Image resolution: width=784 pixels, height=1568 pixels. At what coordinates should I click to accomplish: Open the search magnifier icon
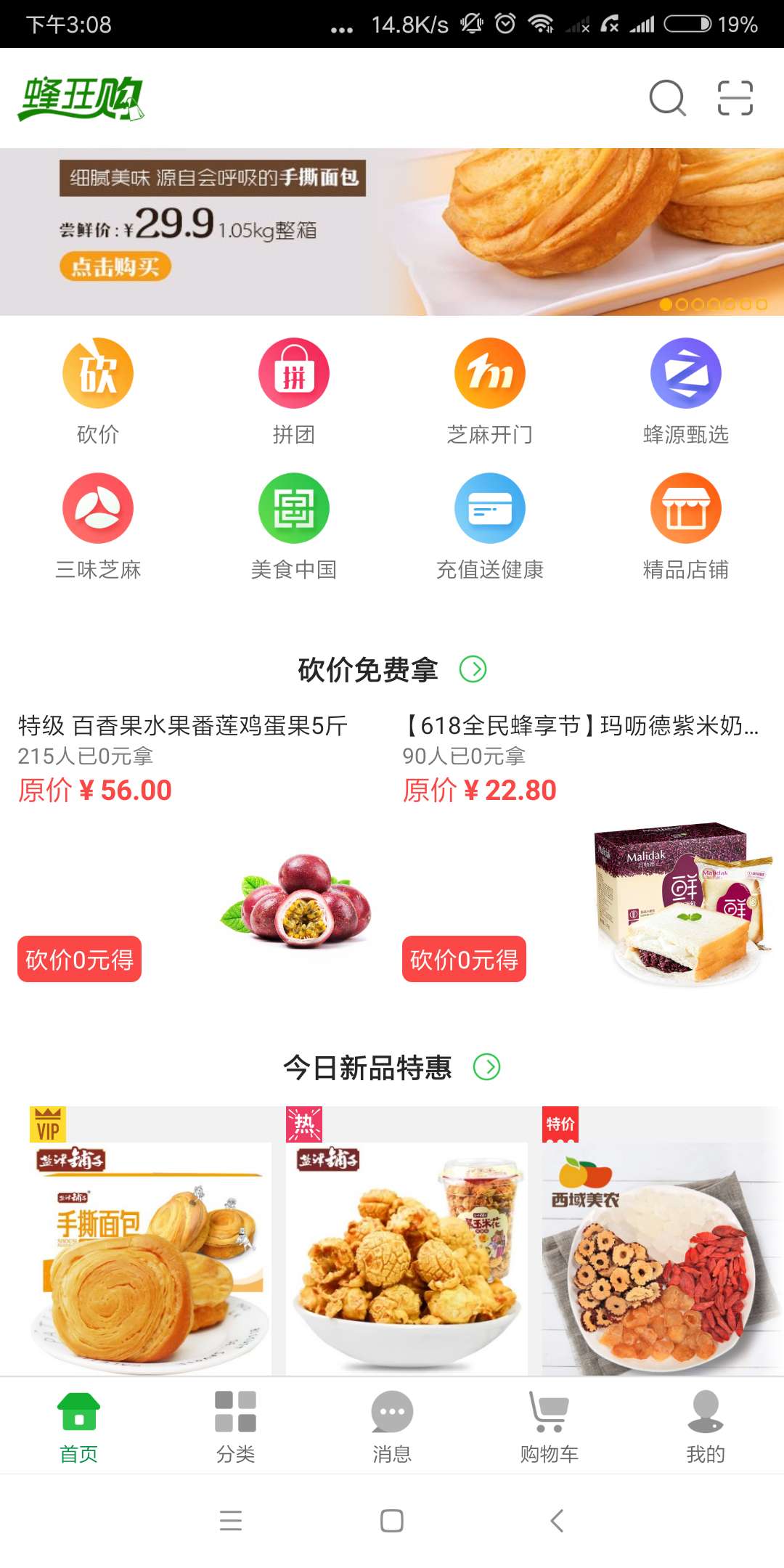click(x=667, y=99)
